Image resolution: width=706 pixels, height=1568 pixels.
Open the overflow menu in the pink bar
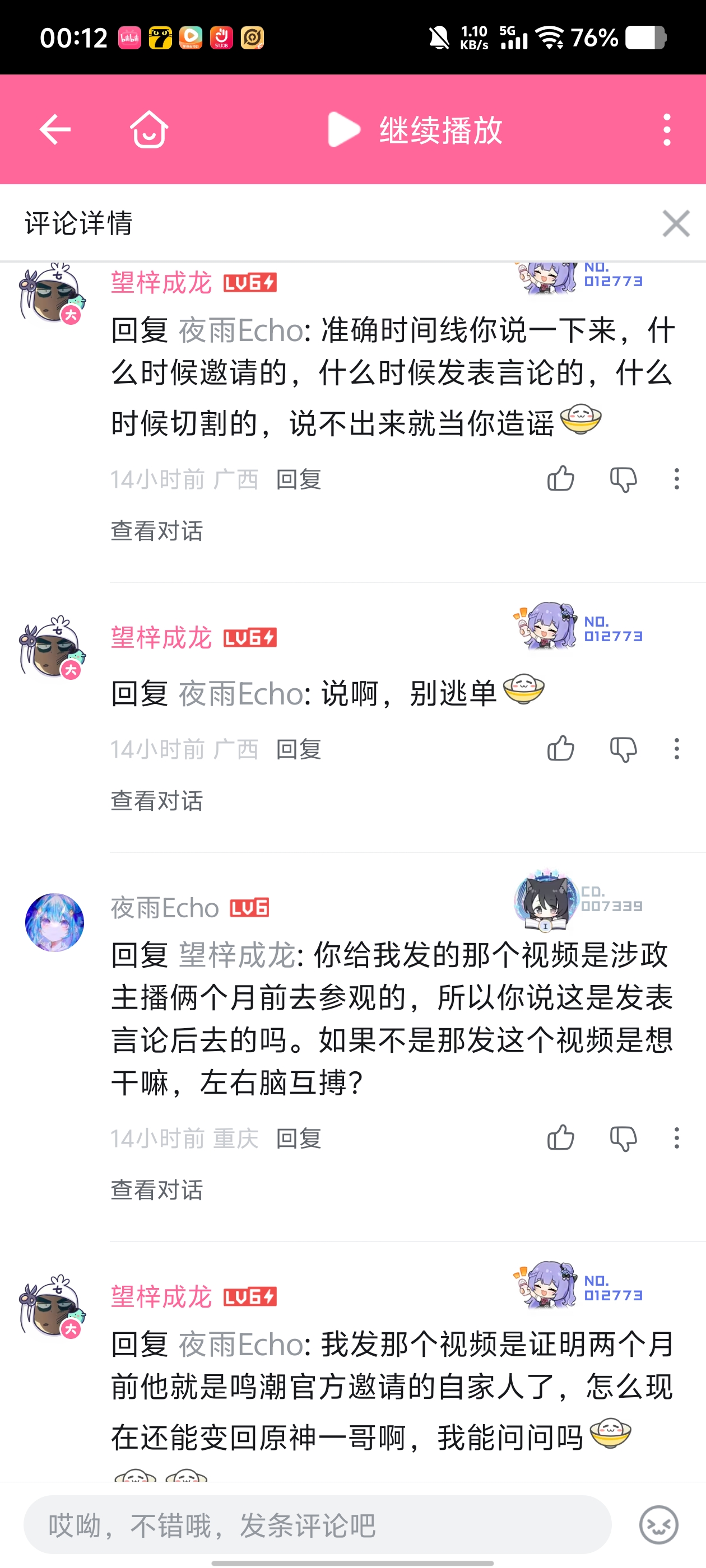pos(667,130)
